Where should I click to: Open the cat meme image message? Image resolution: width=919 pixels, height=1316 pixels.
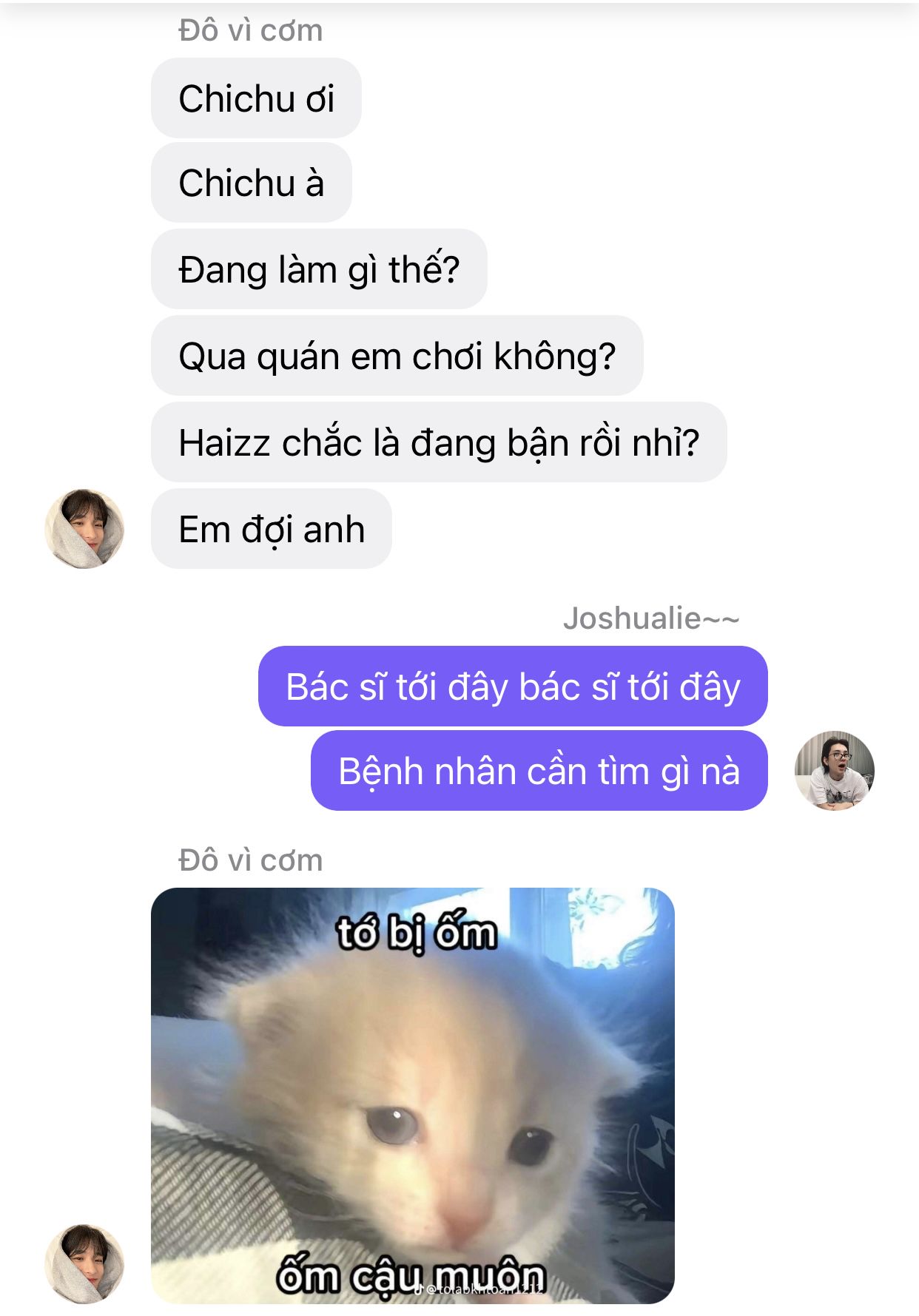tap(412, 1095)
